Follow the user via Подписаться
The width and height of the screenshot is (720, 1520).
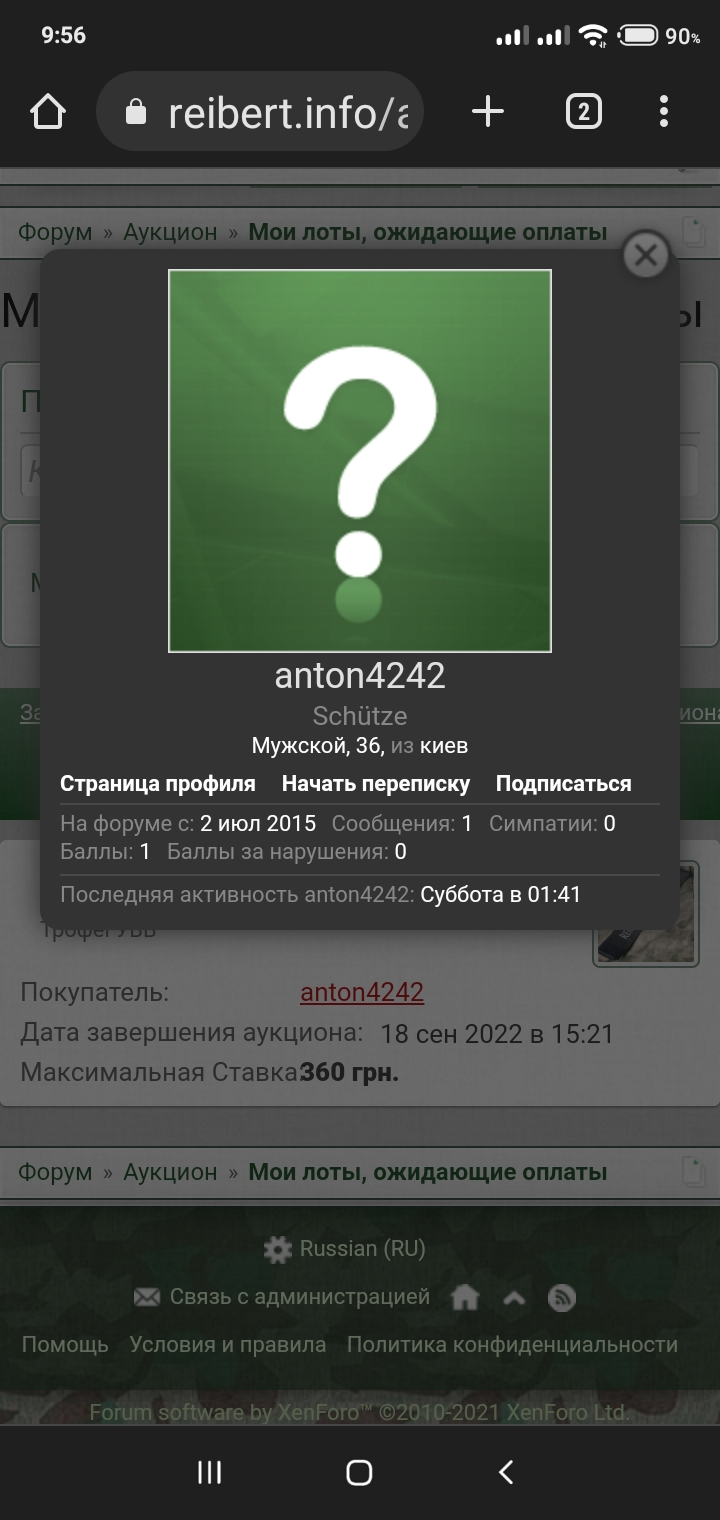pyautogui.click(x=563, y=783)
